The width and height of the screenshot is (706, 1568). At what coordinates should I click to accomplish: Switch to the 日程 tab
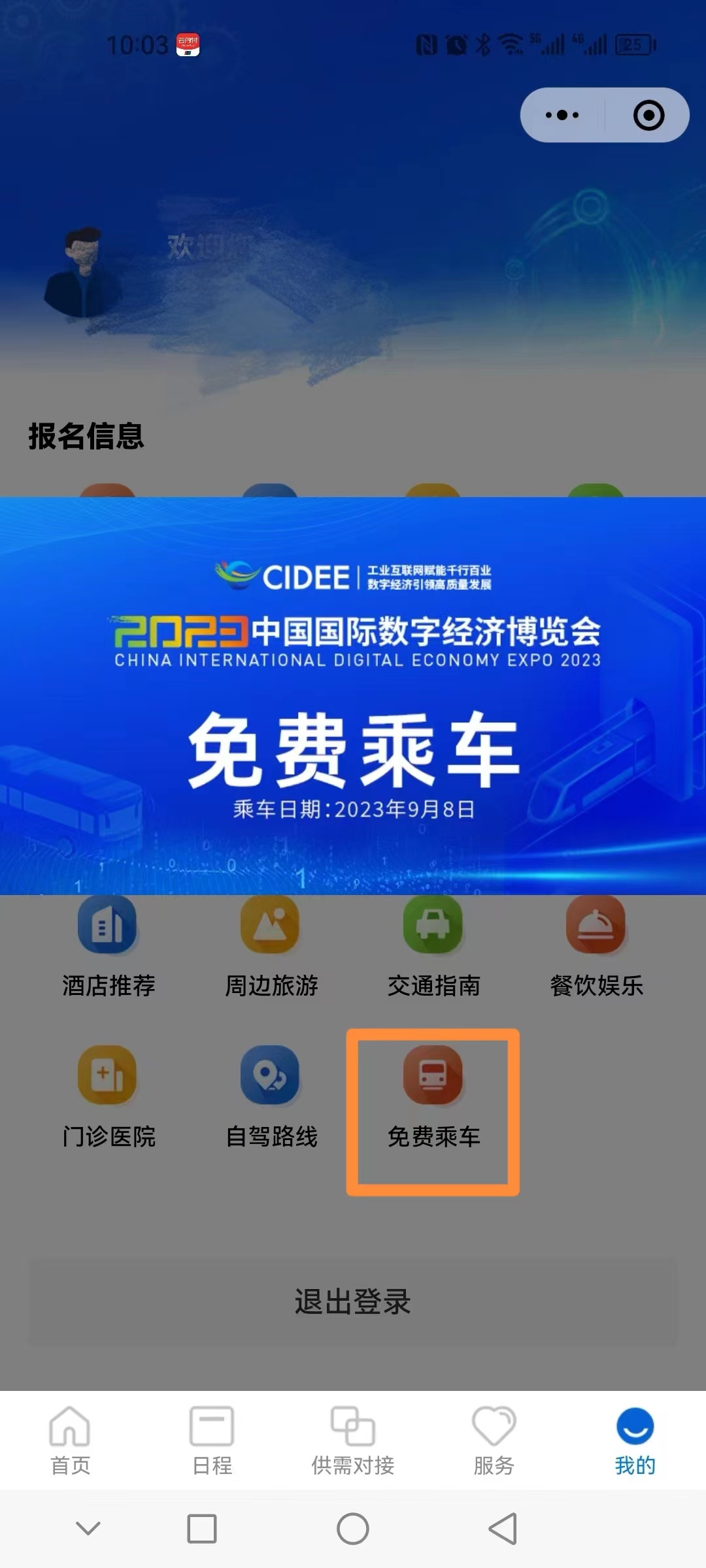tap(212, 1441)
